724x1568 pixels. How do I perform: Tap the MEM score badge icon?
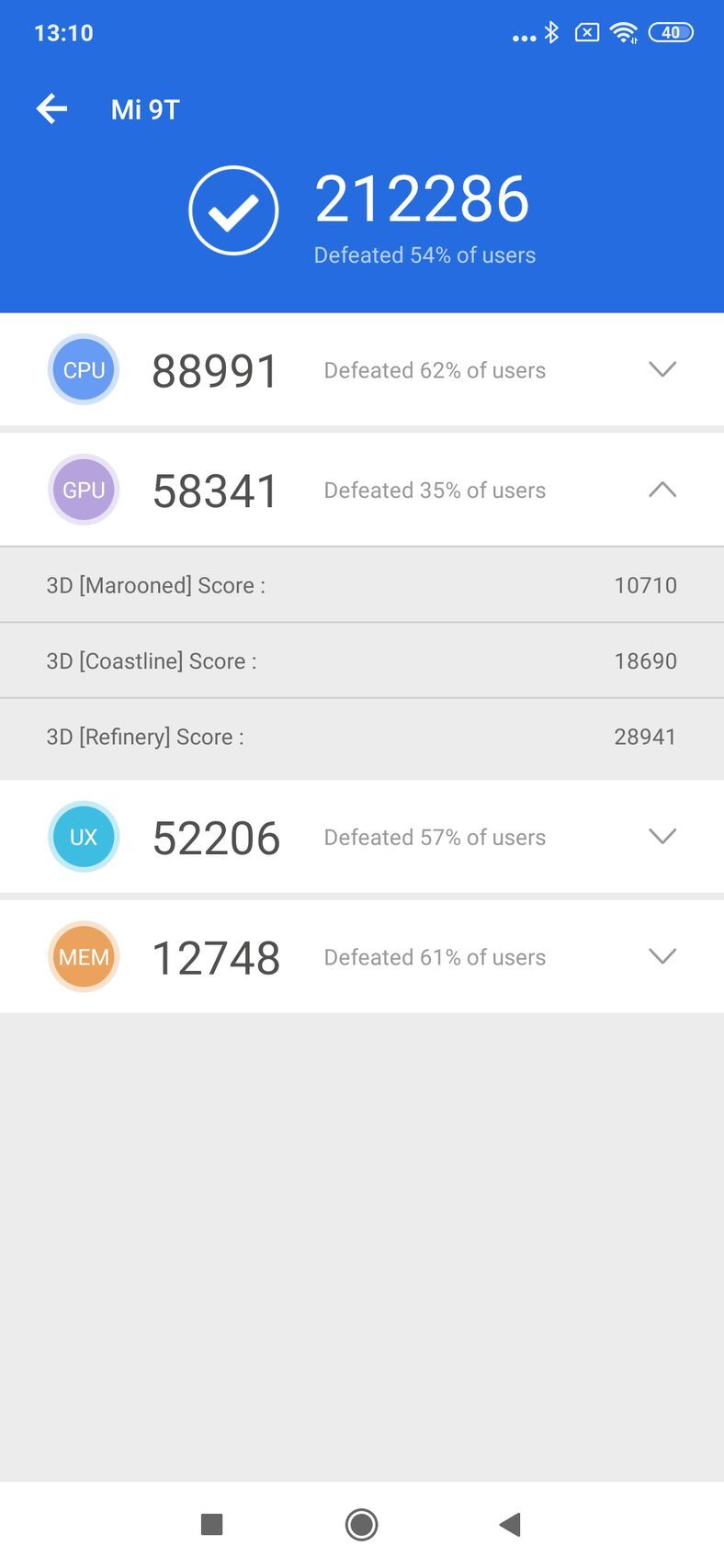point(83,956)
